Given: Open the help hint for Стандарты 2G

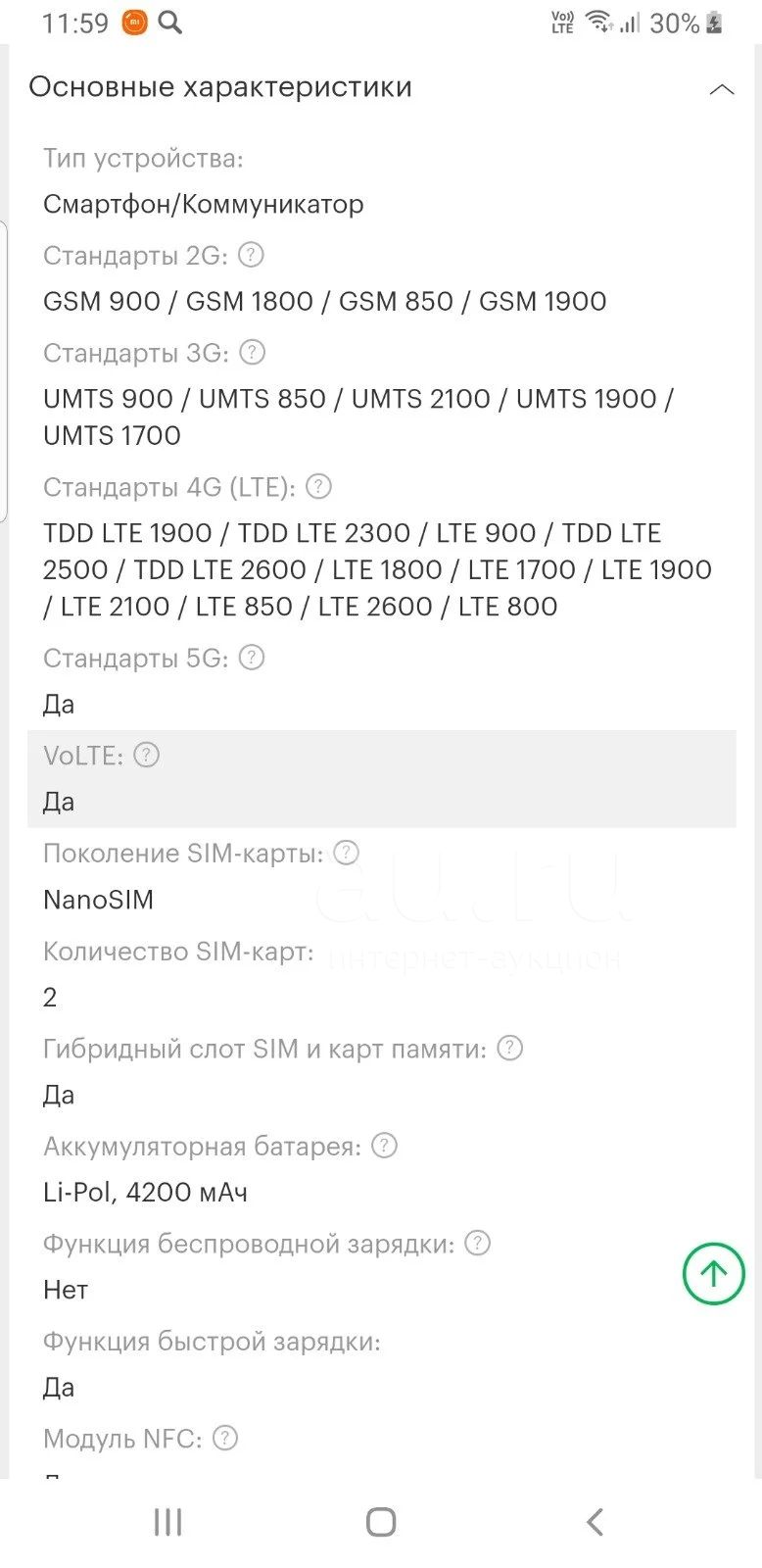Looking at the screenshot, I should pyautogui.click(x=252, y=255).
